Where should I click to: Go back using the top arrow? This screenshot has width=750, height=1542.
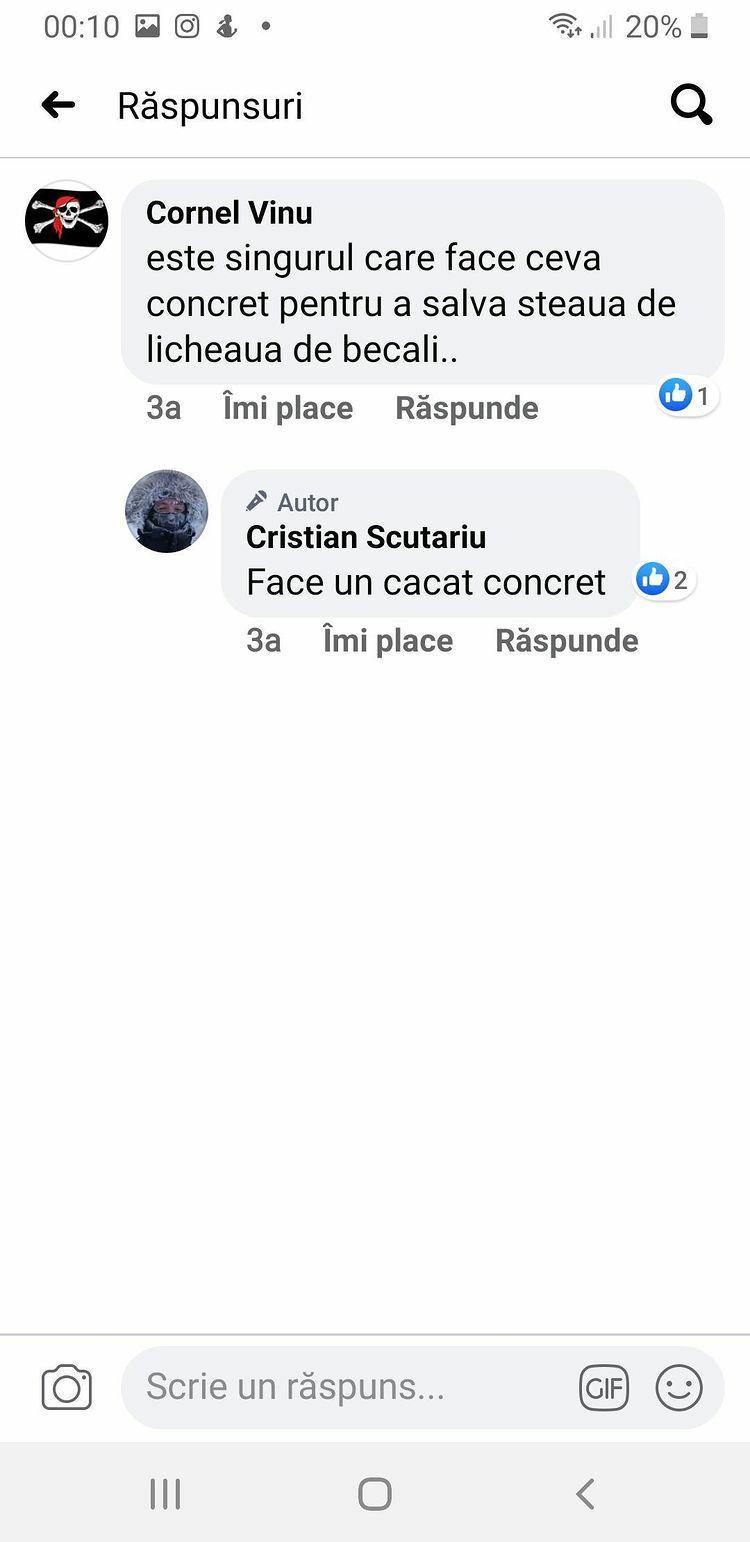coord(58,105)
